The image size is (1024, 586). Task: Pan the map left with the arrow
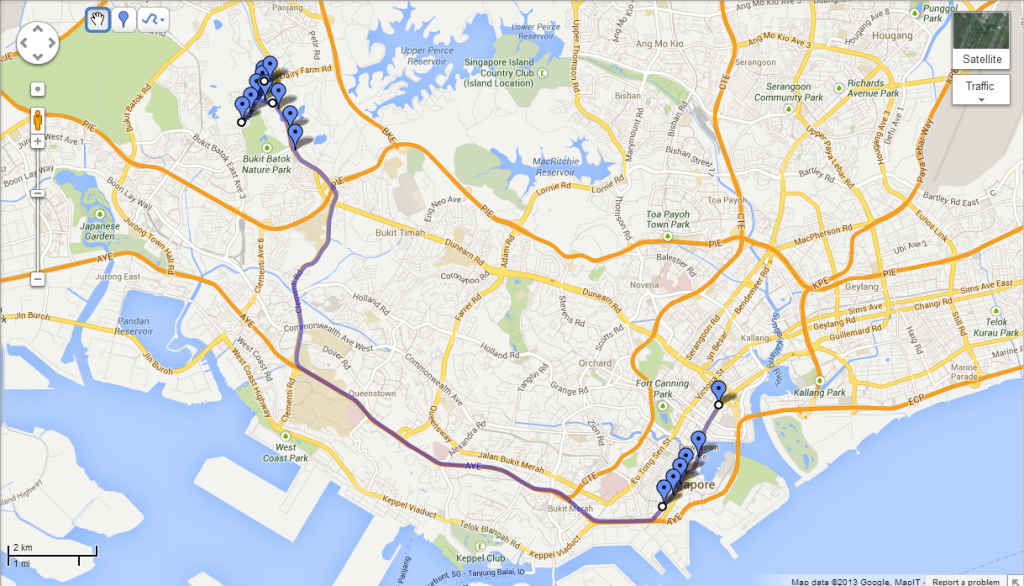22,42
